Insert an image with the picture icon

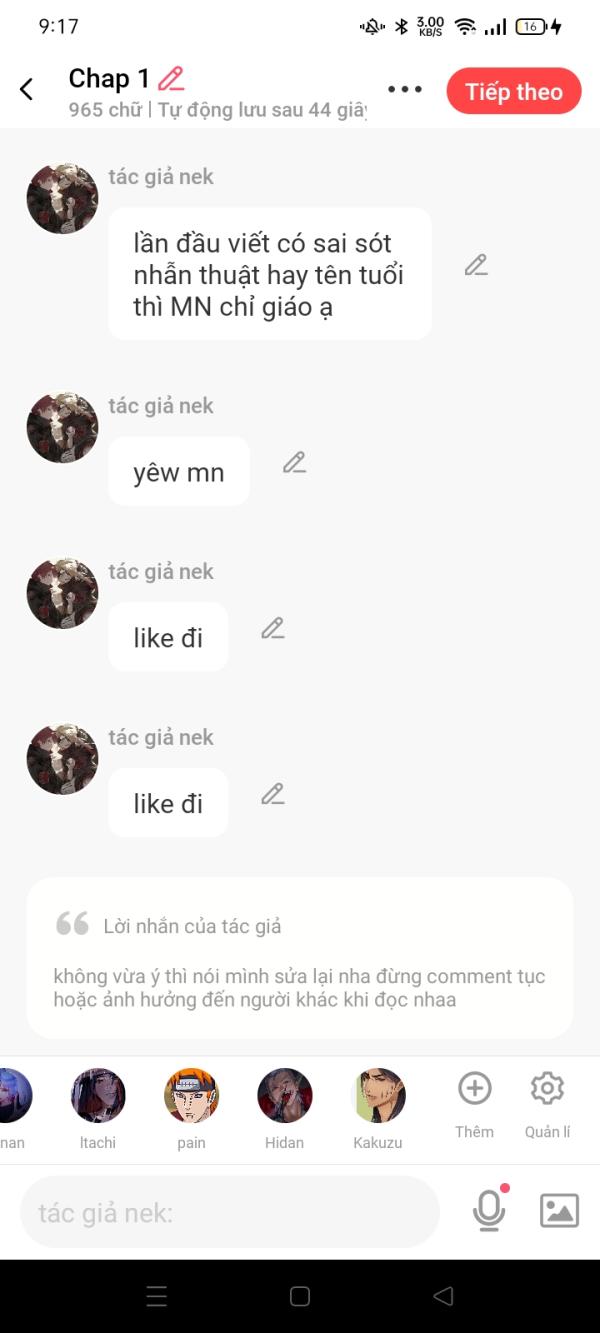(x=559, y=1211)
